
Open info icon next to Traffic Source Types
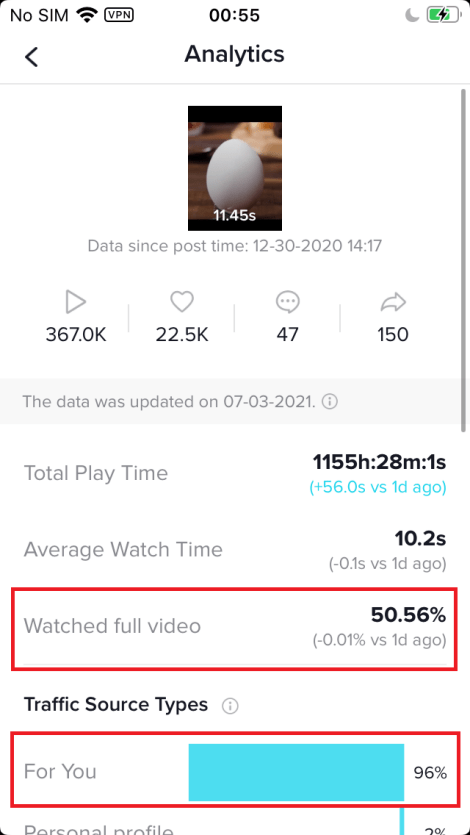pyautogui.click(x=230, y=706)
